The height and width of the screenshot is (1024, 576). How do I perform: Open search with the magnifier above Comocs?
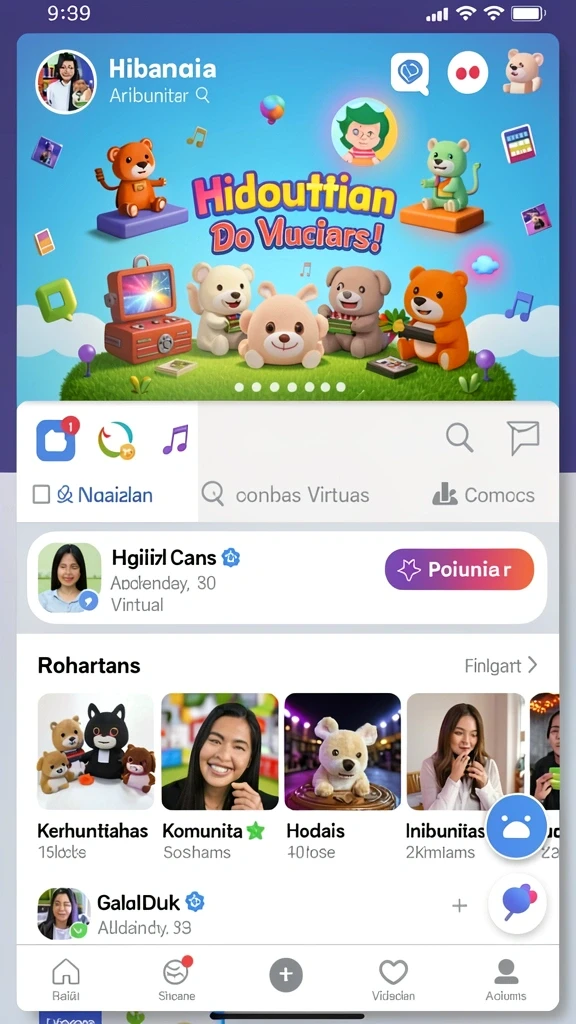[x=459, y=437]
